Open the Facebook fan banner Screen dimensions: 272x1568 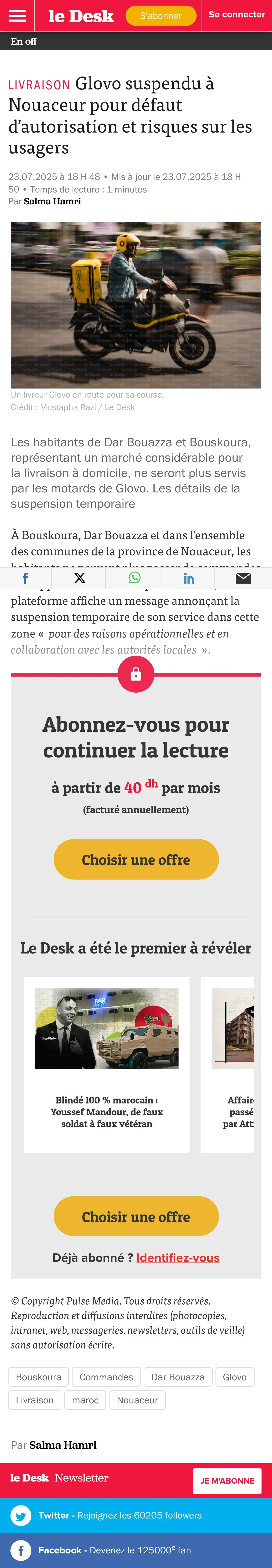tap(136, 1550)
